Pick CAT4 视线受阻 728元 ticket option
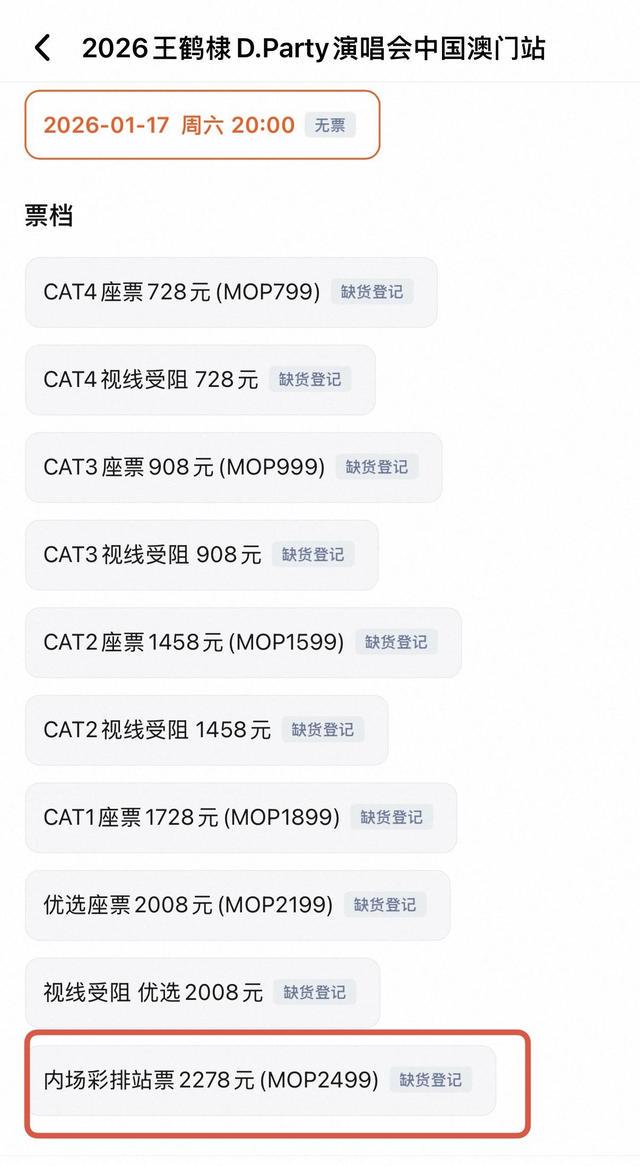Screen dimensions: 640x1166 pyautogui.click(x=199, y=379)
